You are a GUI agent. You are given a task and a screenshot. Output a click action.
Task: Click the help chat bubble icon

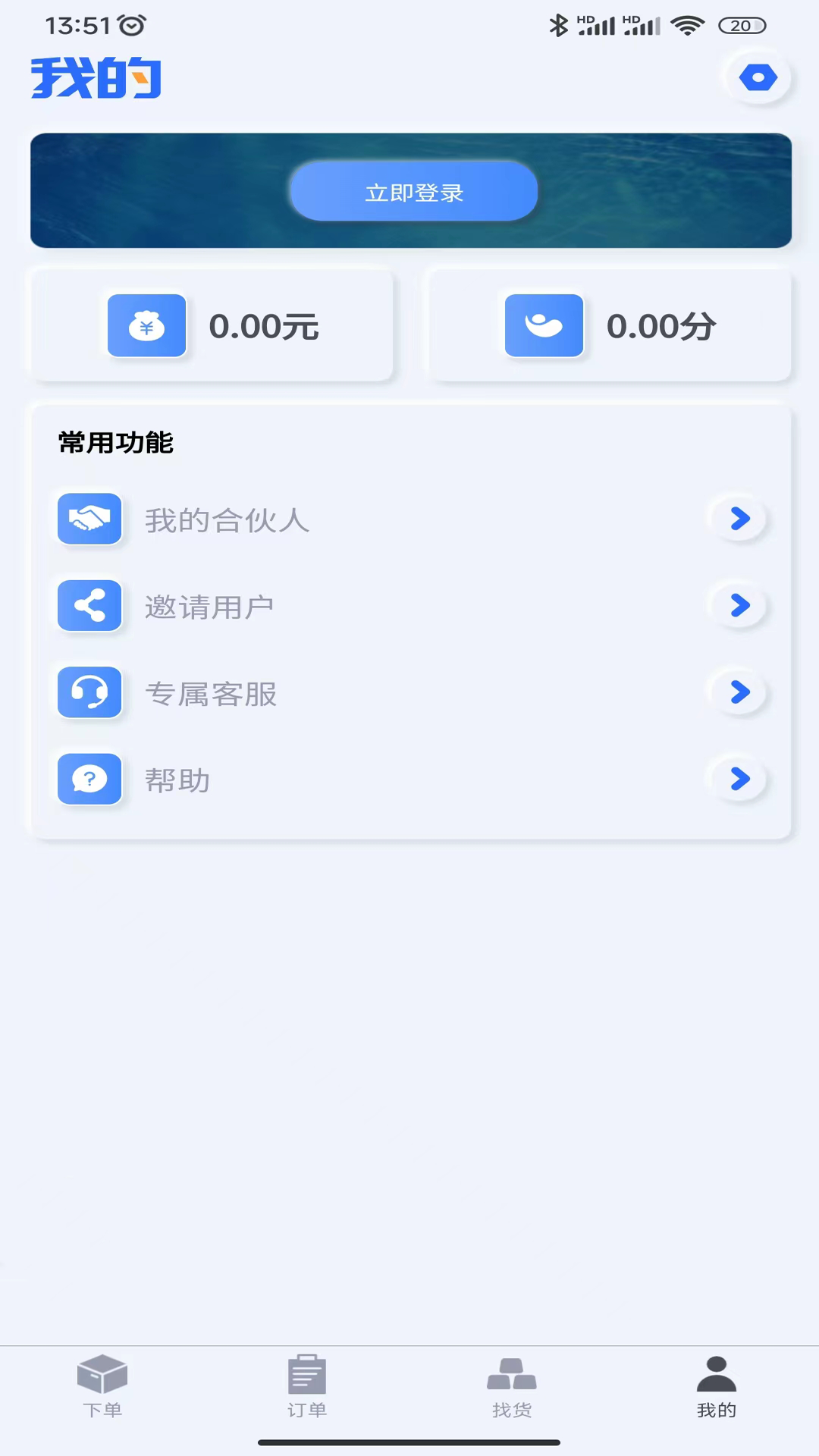click(x=89, y=779)
